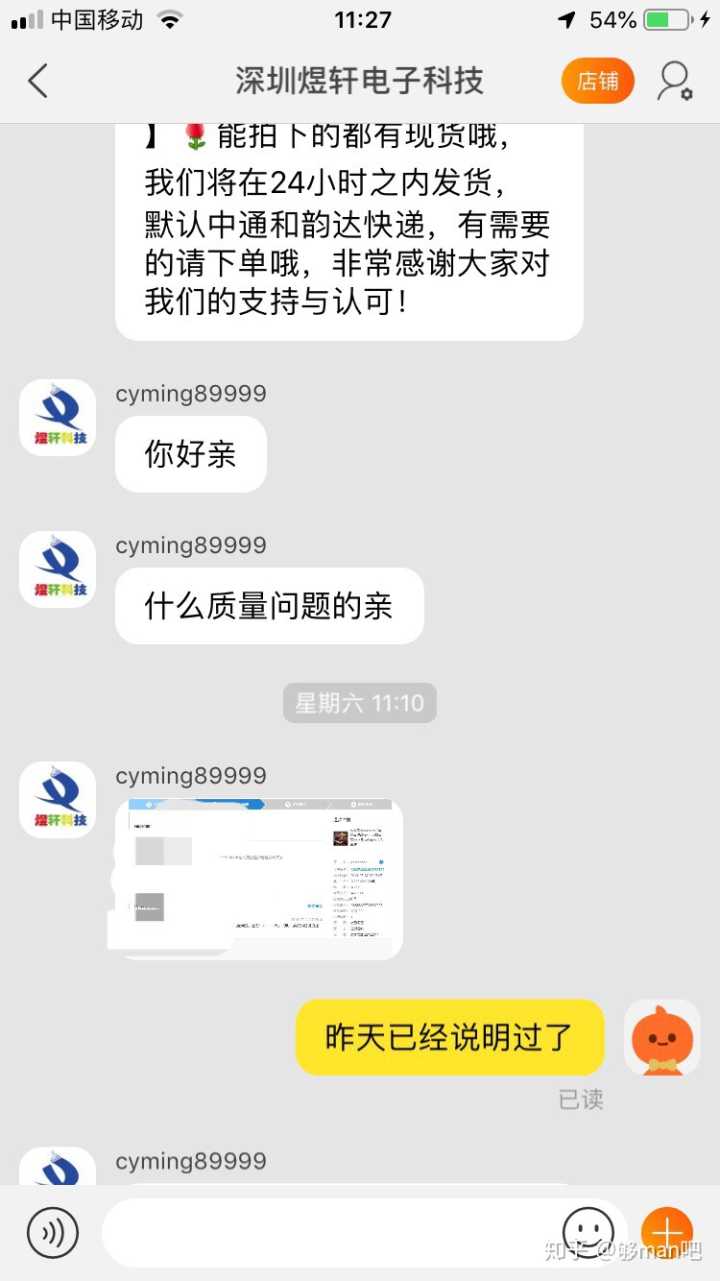Image resolution: width=720 pixels, height=1281 pixels.
Task: Open the emoji picker
Action: click(x=587, y=1231)
